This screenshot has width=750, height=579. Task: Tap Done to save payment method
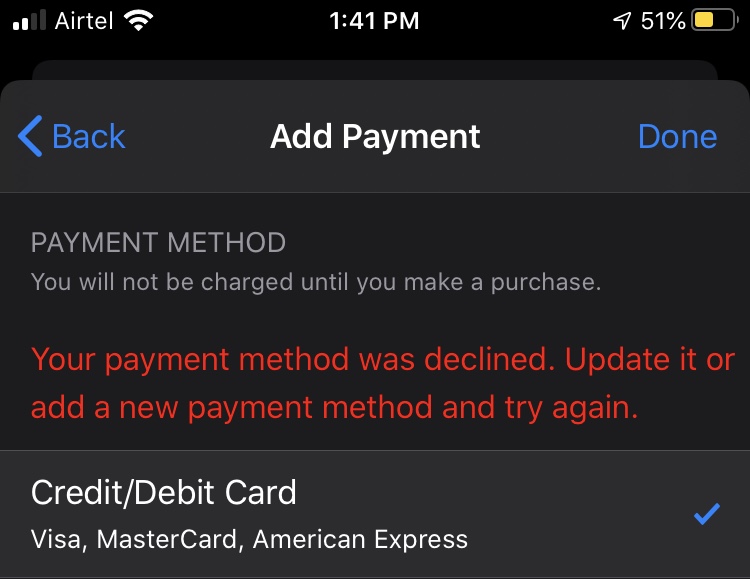point(677,136)
